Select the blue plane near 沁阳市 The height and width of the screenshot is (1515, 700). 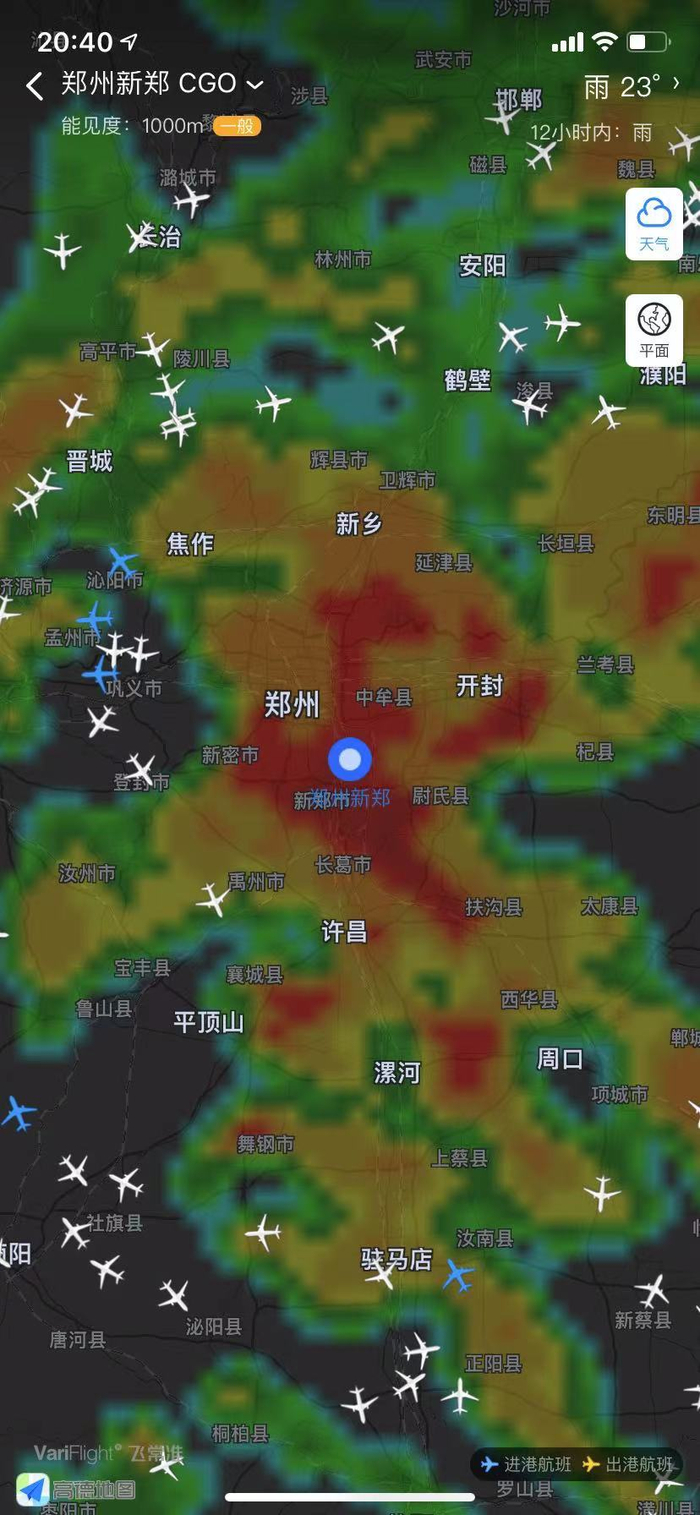[122, 562]
